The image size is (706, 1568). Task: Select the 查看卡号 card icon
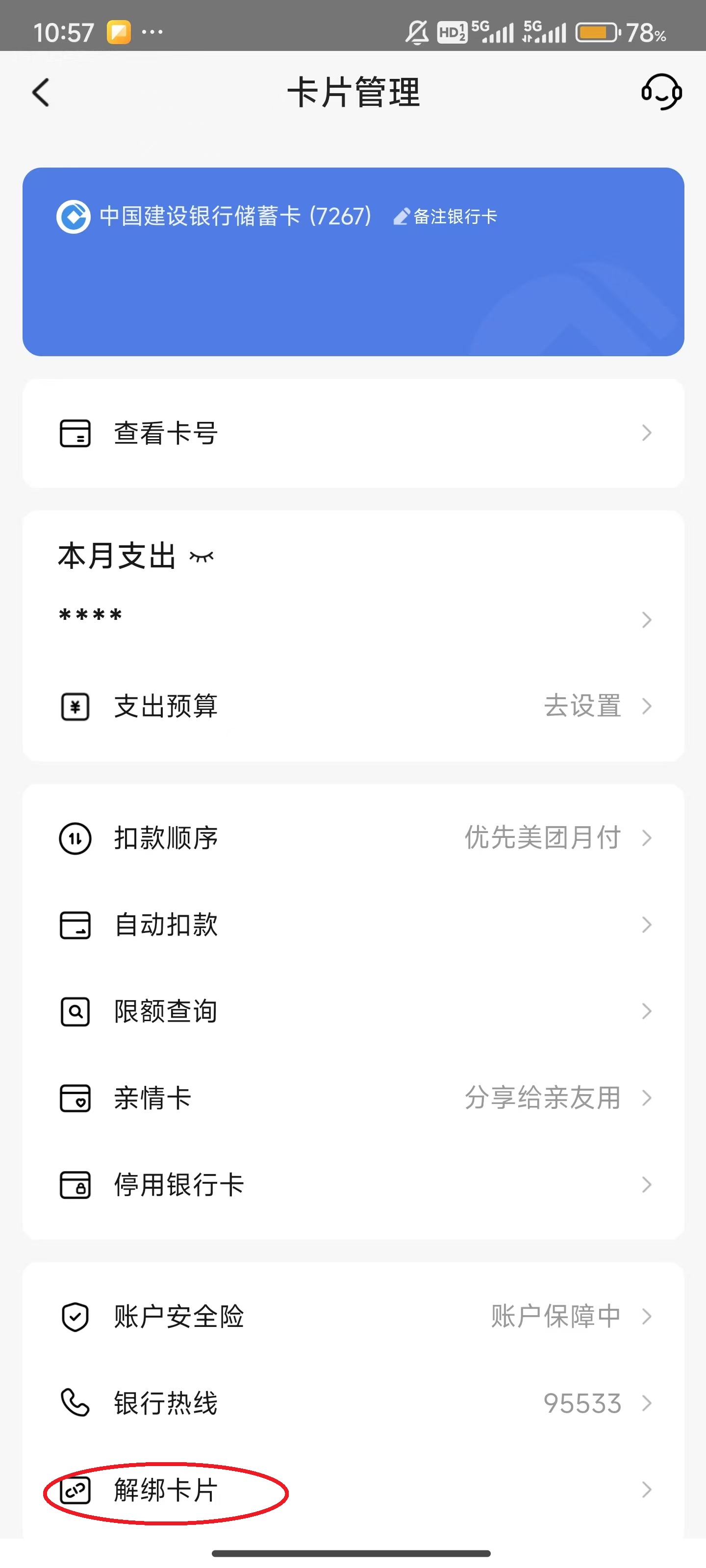tap(75, 432)
